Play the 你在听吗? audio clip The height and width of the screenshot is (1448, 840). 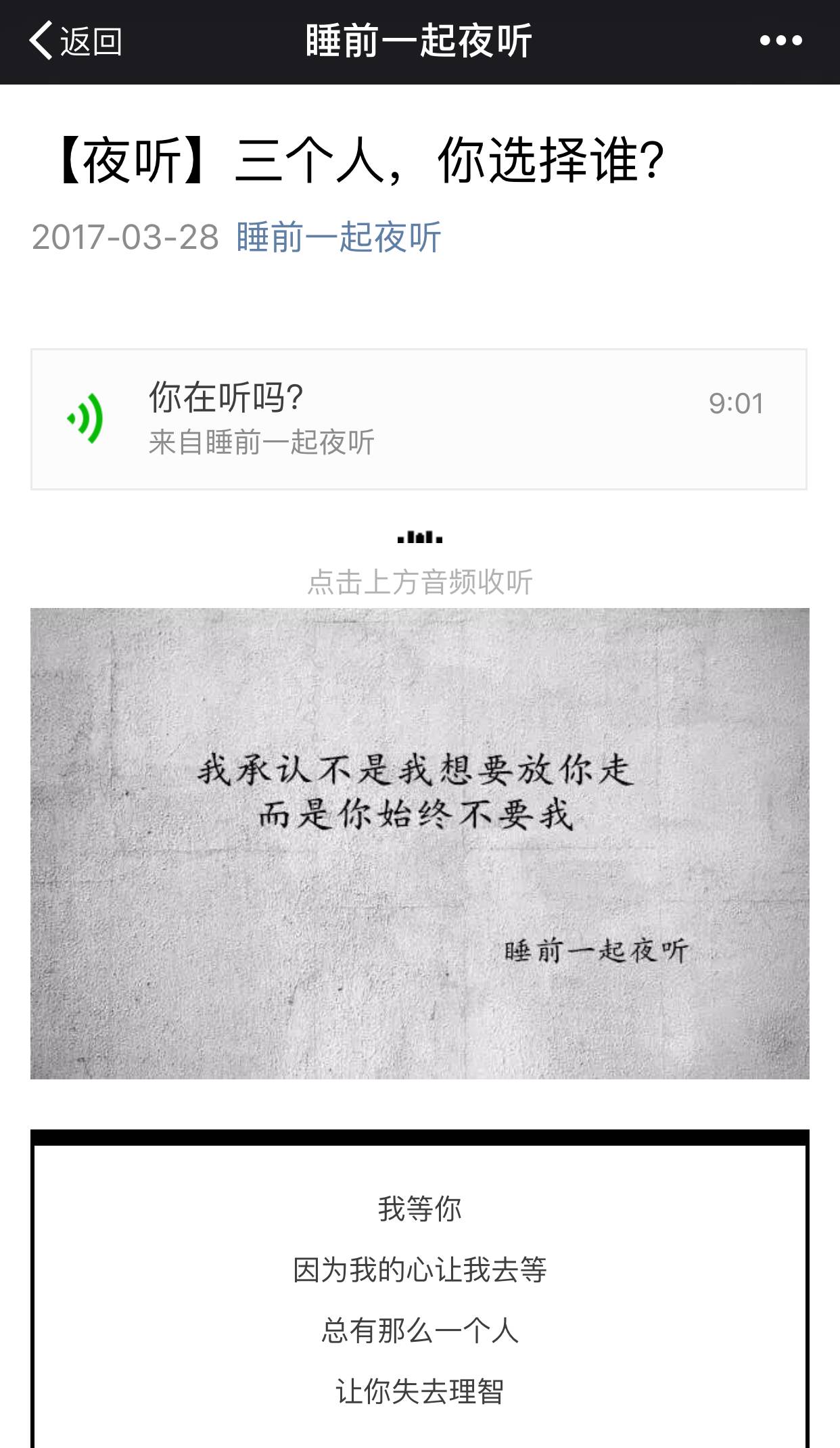(x=86, y=419)
